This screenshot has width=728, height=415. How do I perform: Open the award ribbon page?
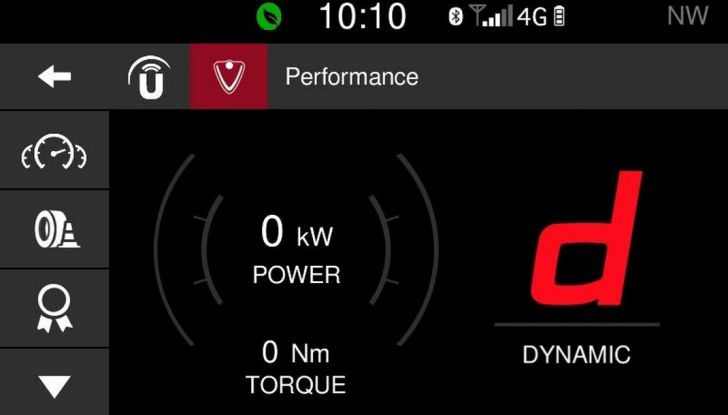pos(54,308)
